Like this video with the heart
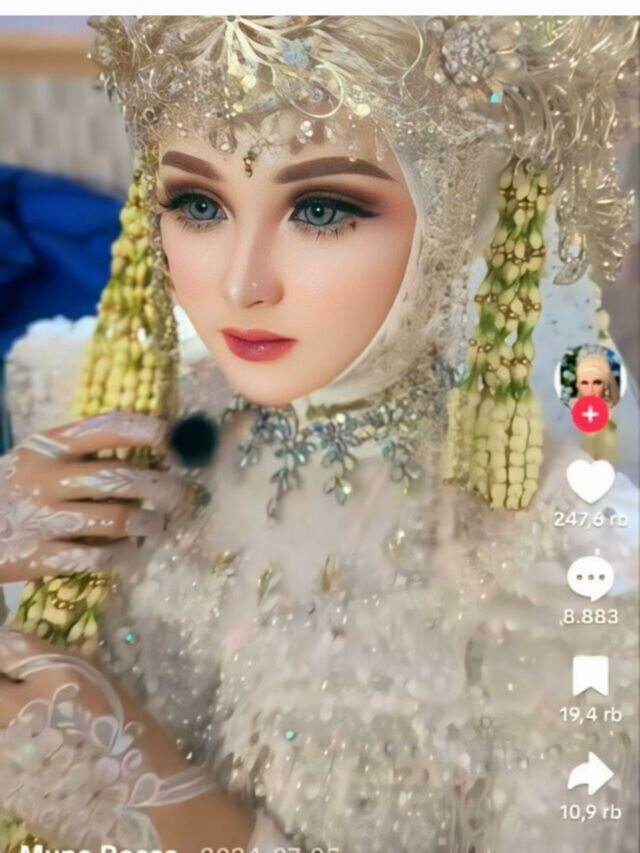 click(x=590, y=481)
